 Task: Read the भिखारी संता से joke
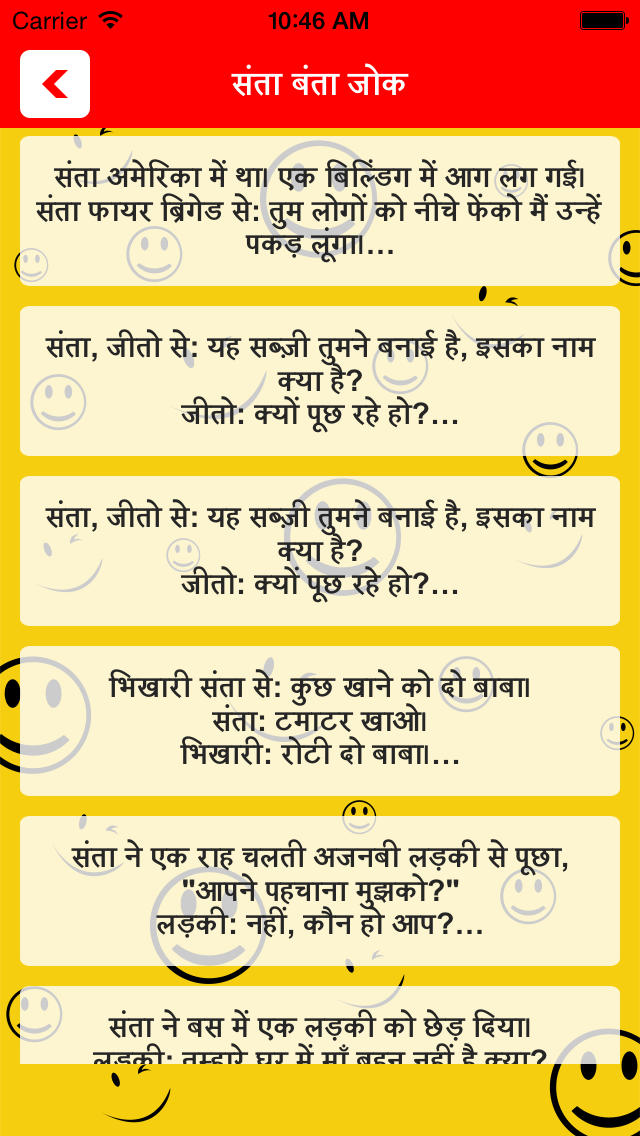pos(320,721)
